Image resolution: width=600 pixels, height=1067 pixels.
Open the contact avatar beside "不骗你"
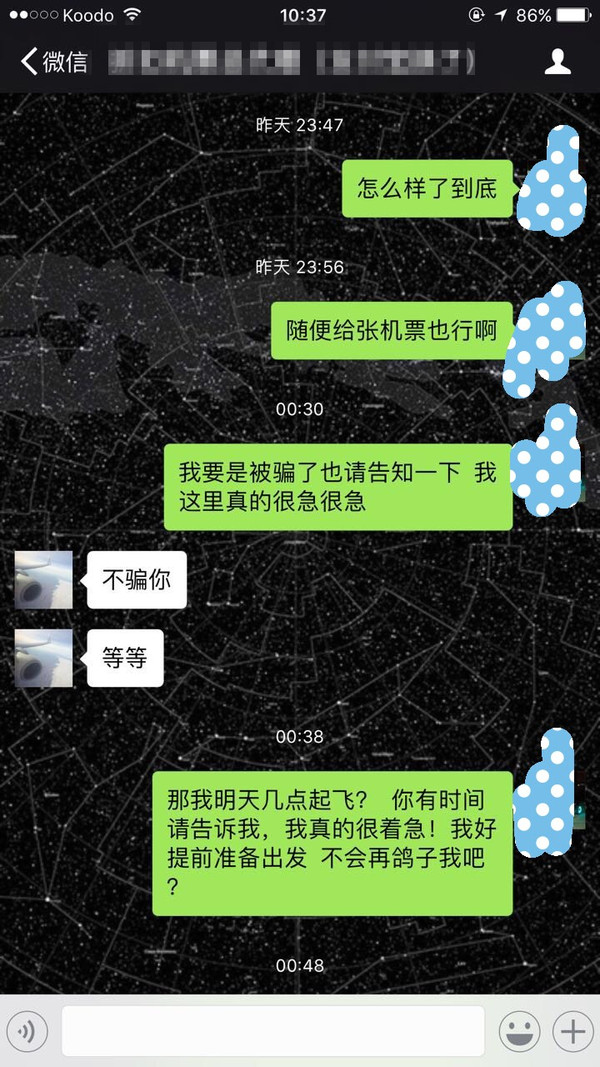point(44,580)
